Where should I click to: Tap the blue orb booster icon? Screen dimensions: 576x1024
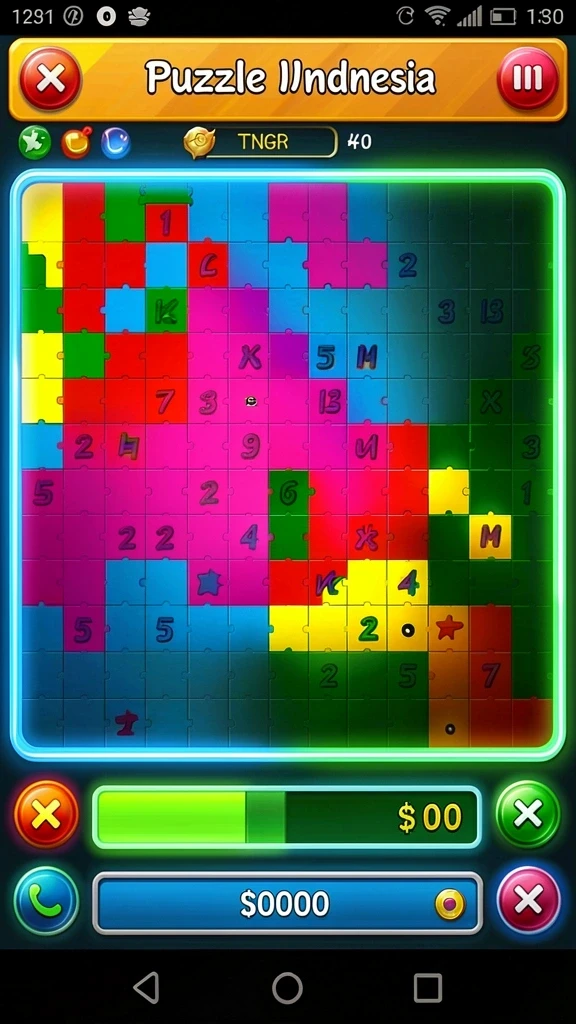[116, 143]
